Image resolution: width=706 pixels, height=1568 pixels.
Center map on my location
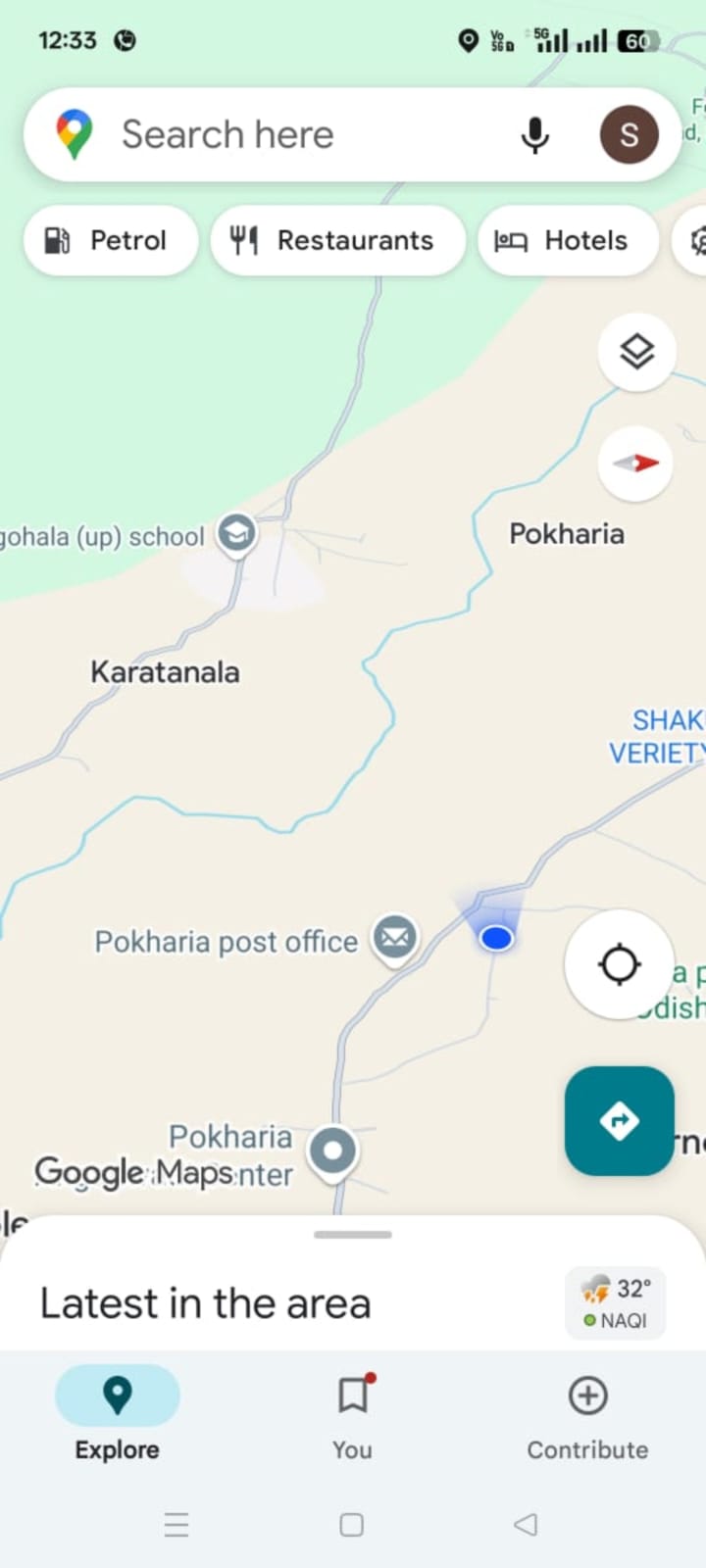click(619, 964)
